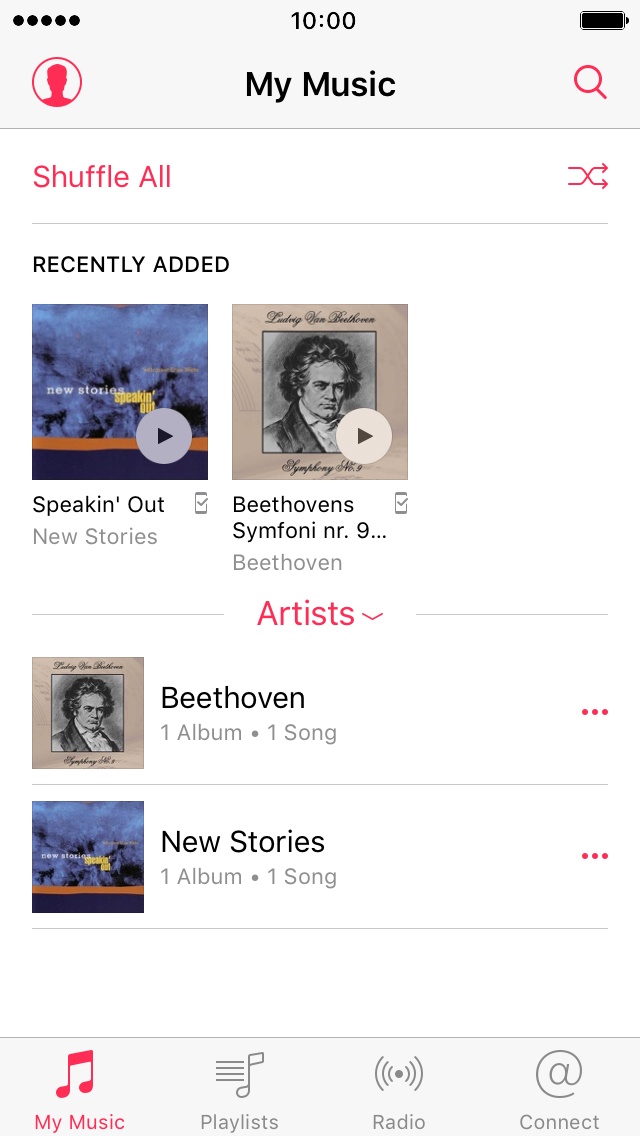The height and width of the screenshot is (1136, 640).
Task: Switch to the Playlists tab
Action: click(x=239, y=1088)
